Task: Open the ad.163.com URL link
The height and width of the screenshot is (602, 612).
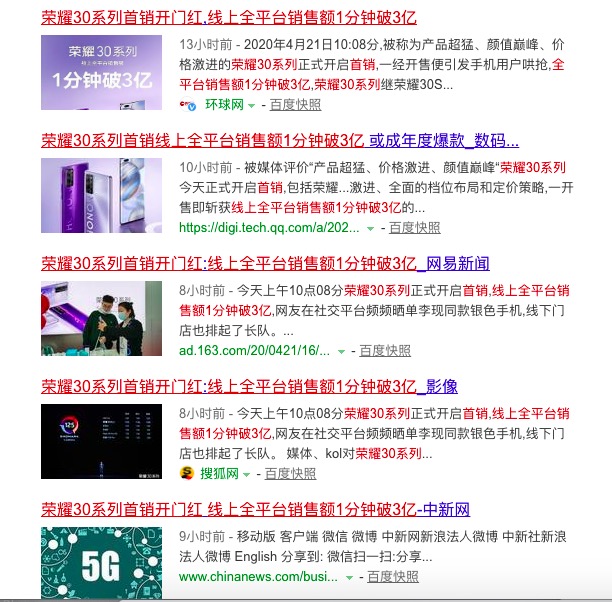Action: [254, 351]
